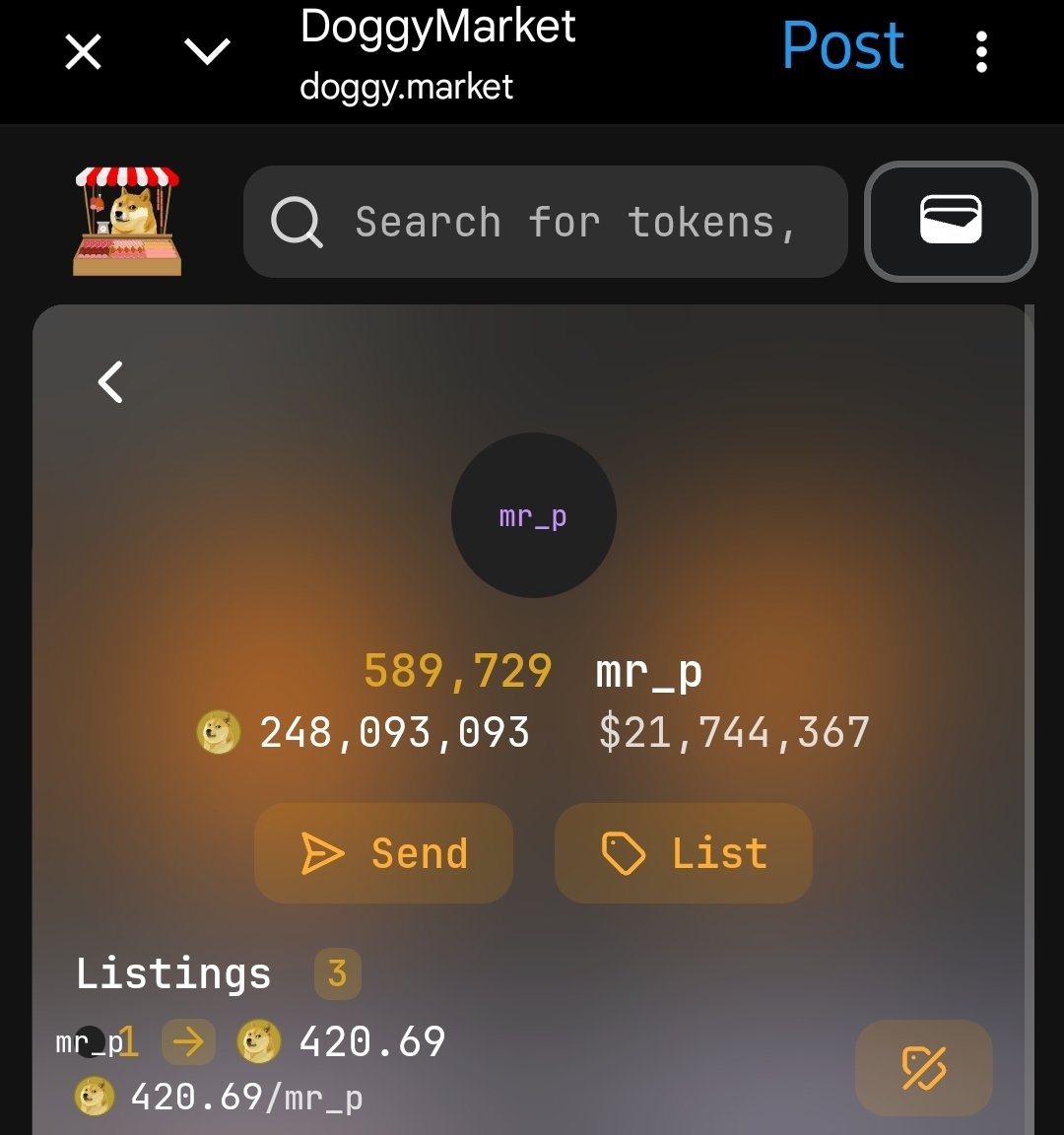This screenshot has width=1064, height=1135.
Task: Go back from the mr_p page
Action: tap(110, 382)
